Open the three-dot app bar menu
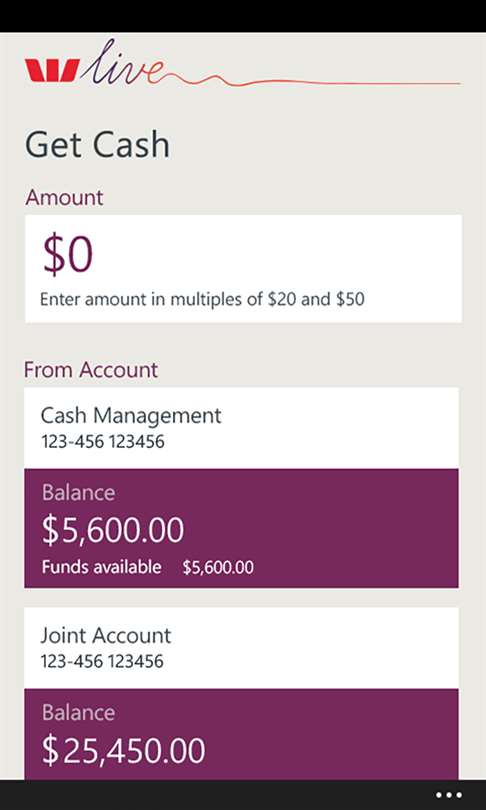Viewport: 486px width, 810px height. pyautogui.click(x=448, y=795)
